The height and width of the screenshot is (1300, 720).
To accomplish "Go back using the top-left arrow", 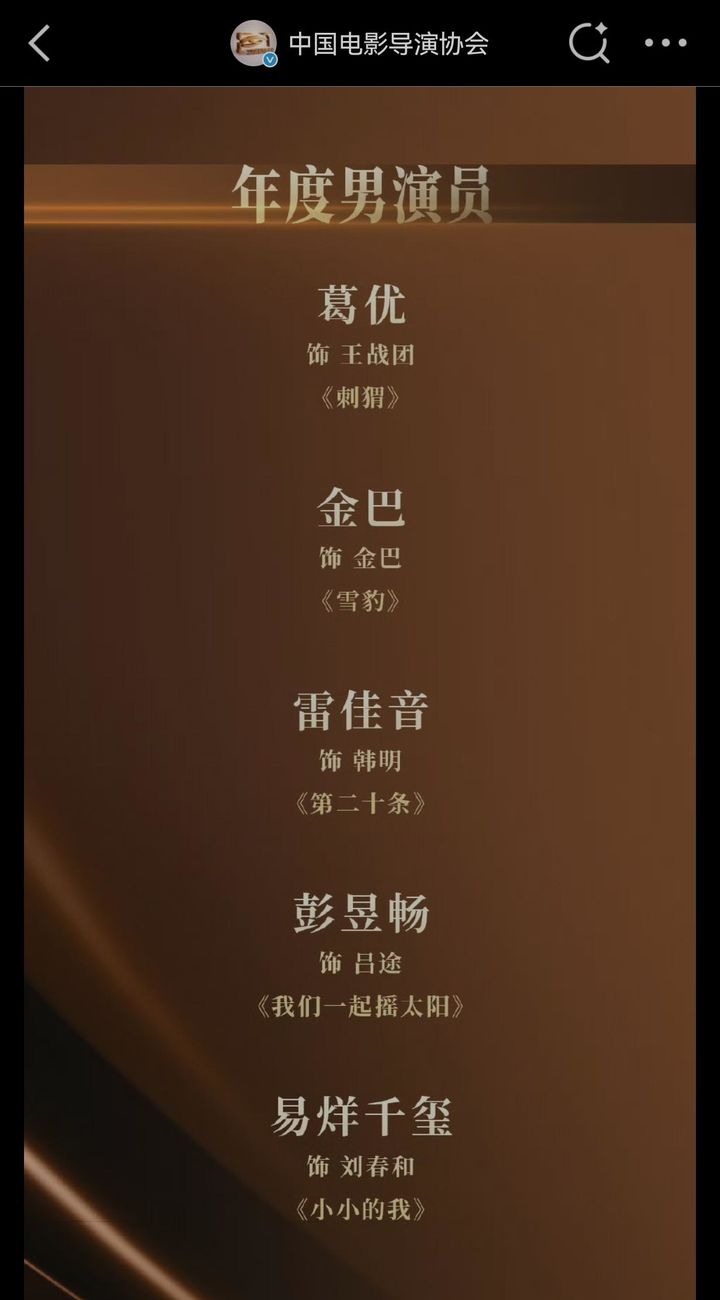I will click(39, 43).
